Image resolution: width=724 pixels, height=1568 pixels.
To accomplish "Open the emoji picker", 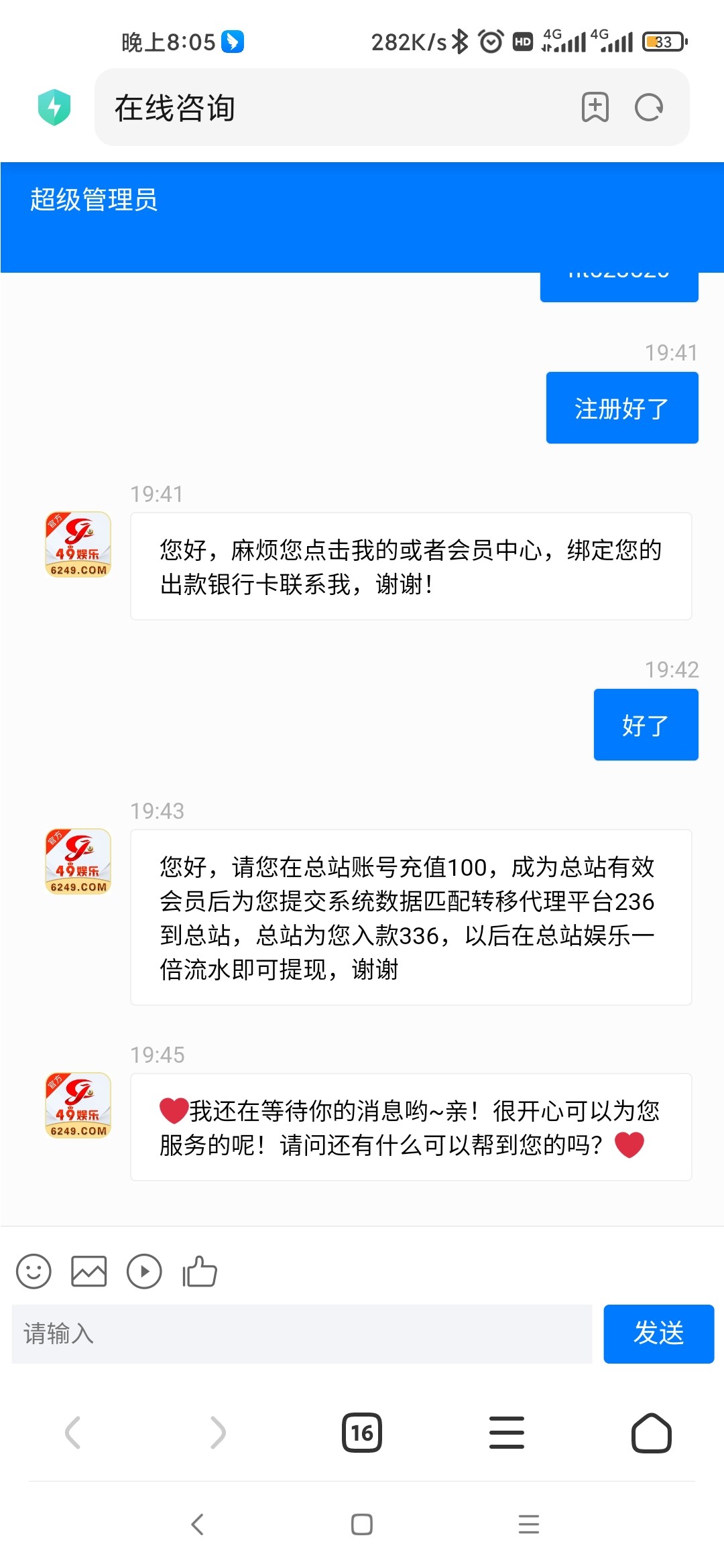I will click(34, 1271).
